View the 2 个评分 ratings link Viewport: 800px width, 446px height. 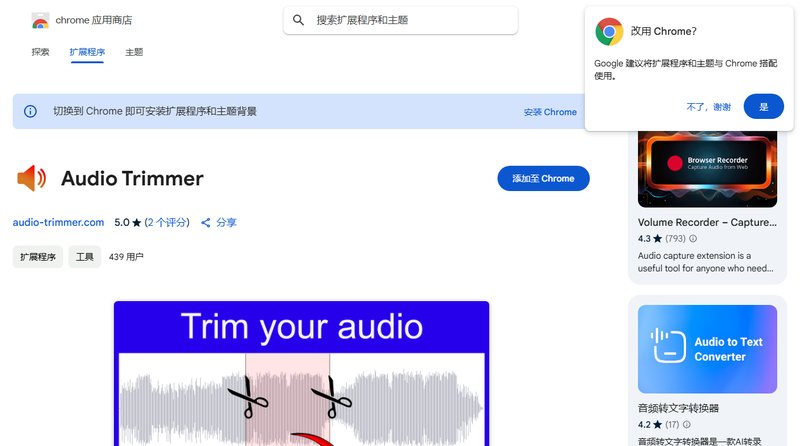tap(167, 222)
